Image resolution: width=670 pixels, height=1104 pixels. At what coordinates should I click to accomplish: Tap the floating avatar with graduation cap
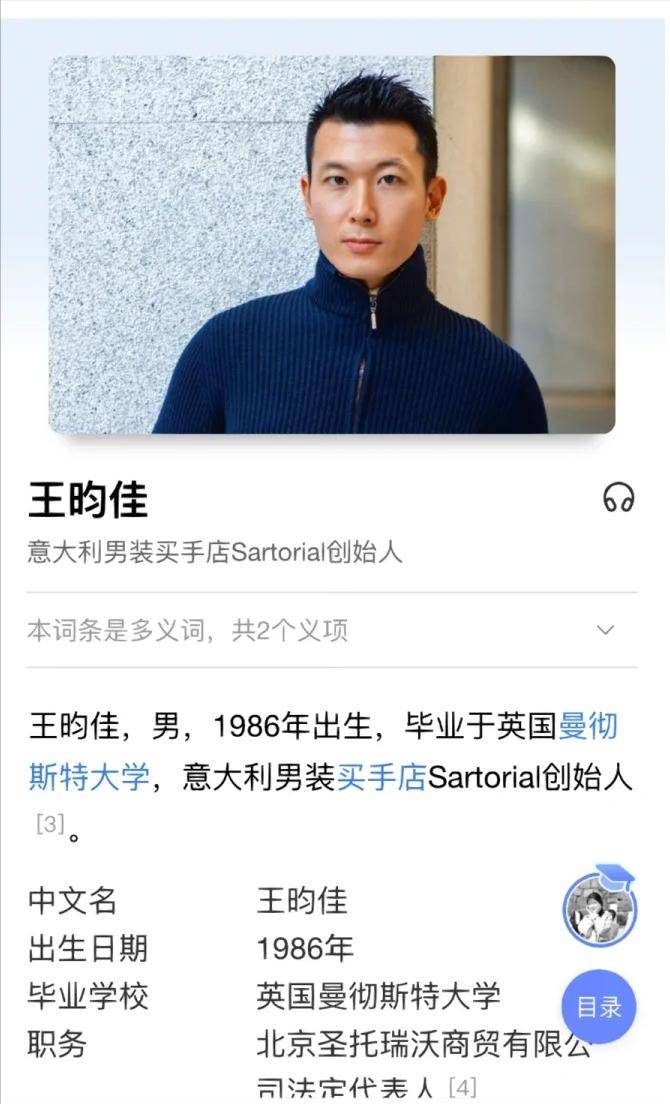click(x=598, y=908)
